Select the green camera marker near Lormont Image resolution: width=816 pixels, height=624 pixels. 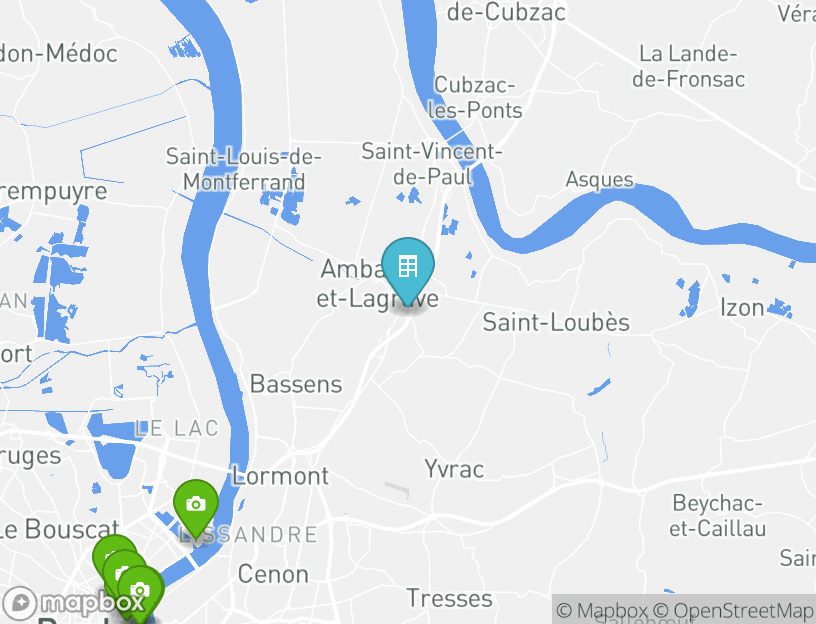click(196, 505)
